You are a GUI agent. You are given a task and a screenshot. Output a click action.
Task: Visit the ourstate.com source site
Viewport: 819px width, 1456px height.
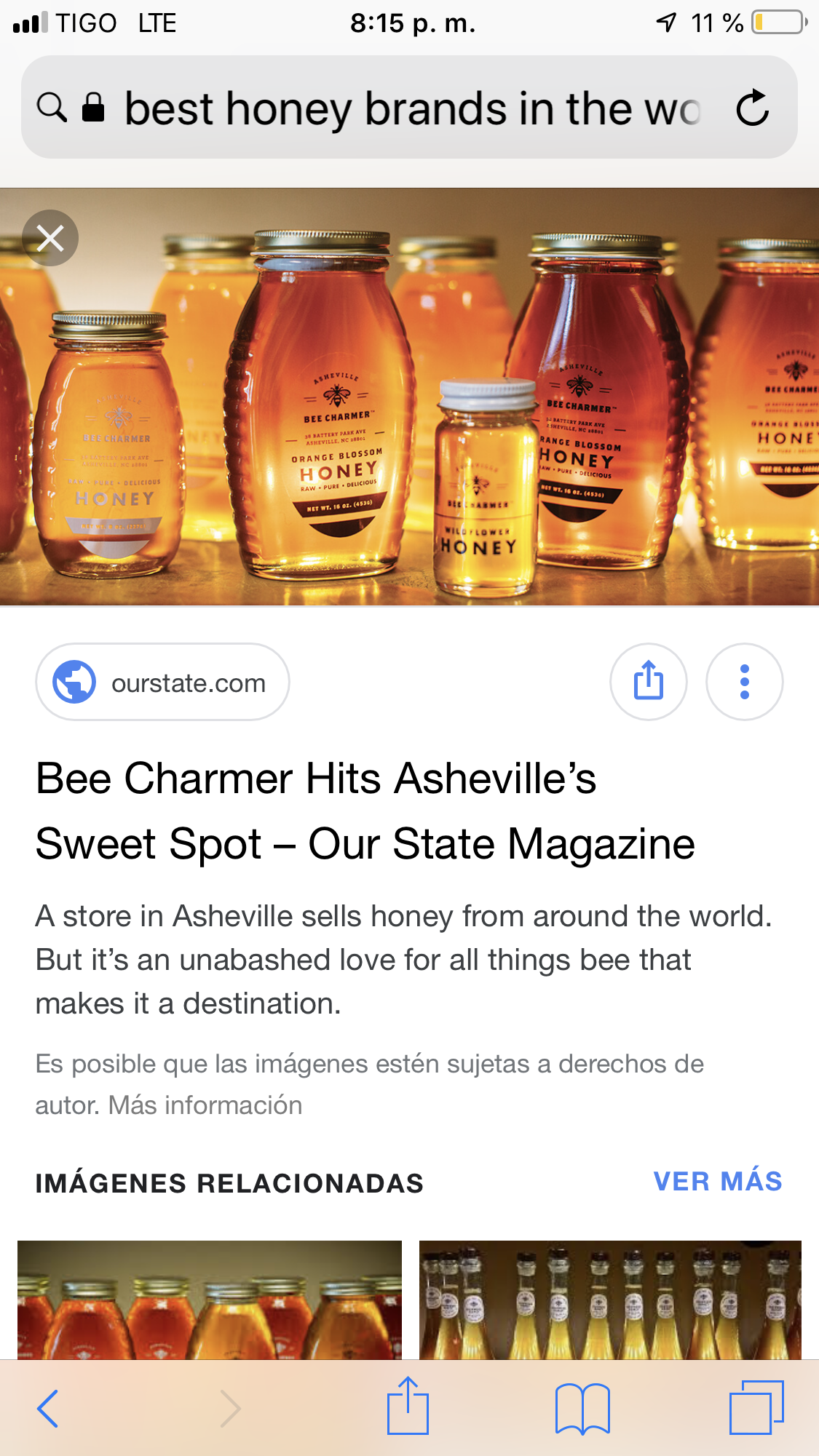coord(162,683)
